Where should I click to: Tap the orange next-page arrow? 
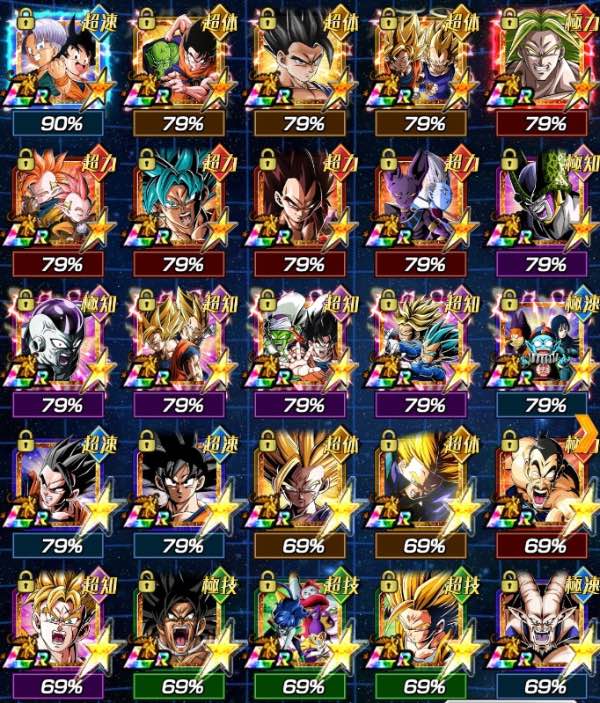[x=589, y=432]
